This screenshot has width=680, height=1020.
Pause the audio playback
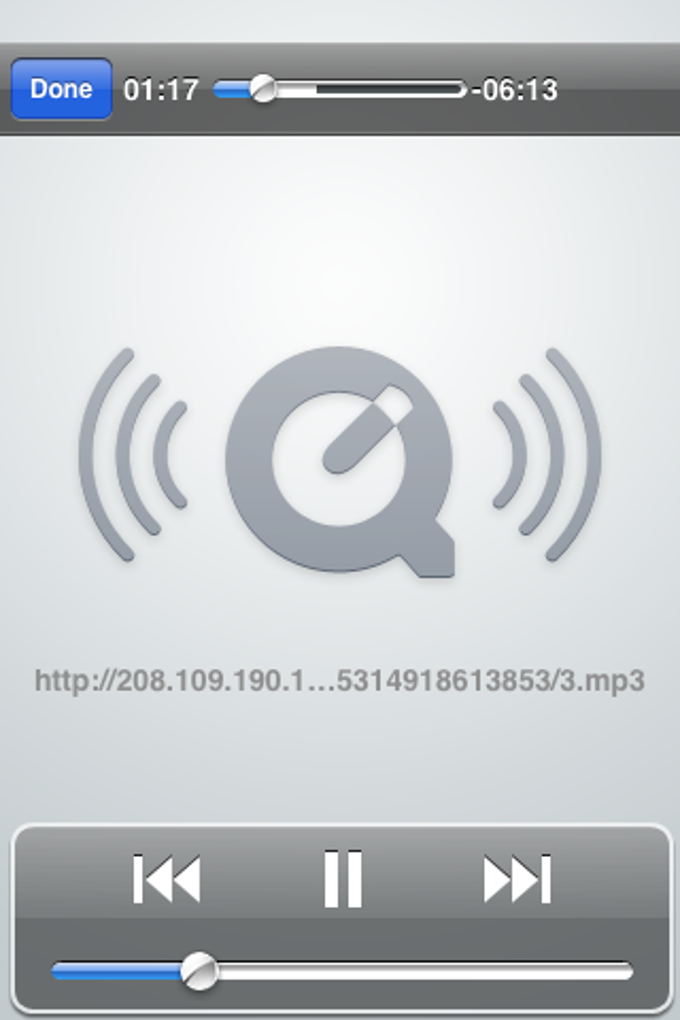342,879
